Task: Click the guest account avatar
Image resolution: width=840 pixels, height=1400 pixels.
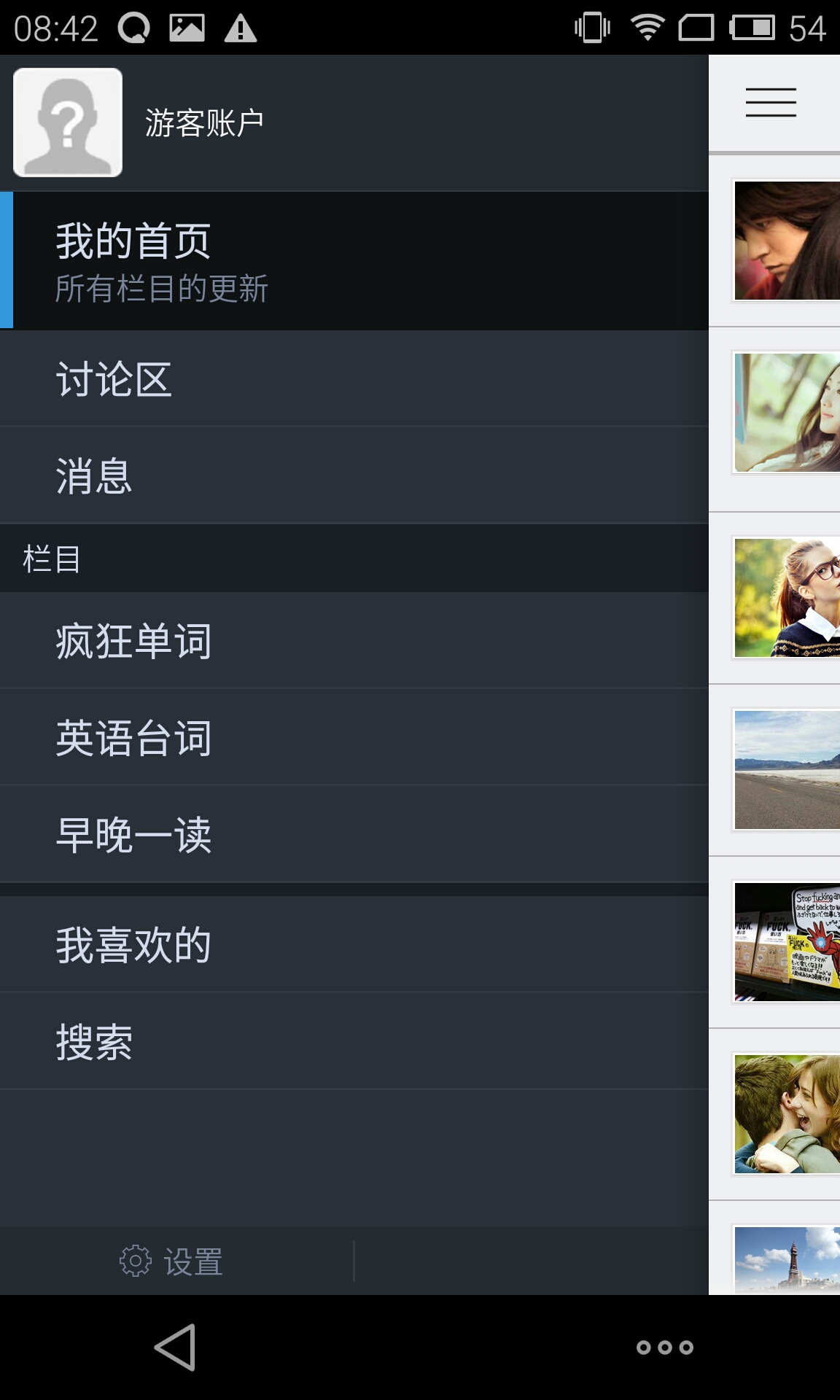Action: click(x=68, y=121)
